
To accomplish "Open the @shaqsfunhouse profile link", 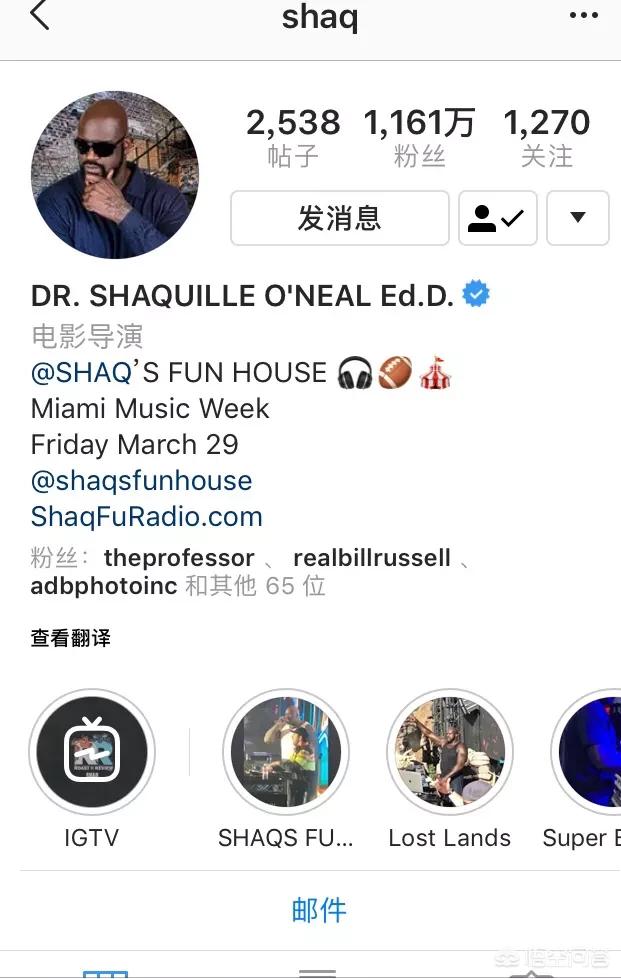I will pyautogui.click(x=141, y=481).
